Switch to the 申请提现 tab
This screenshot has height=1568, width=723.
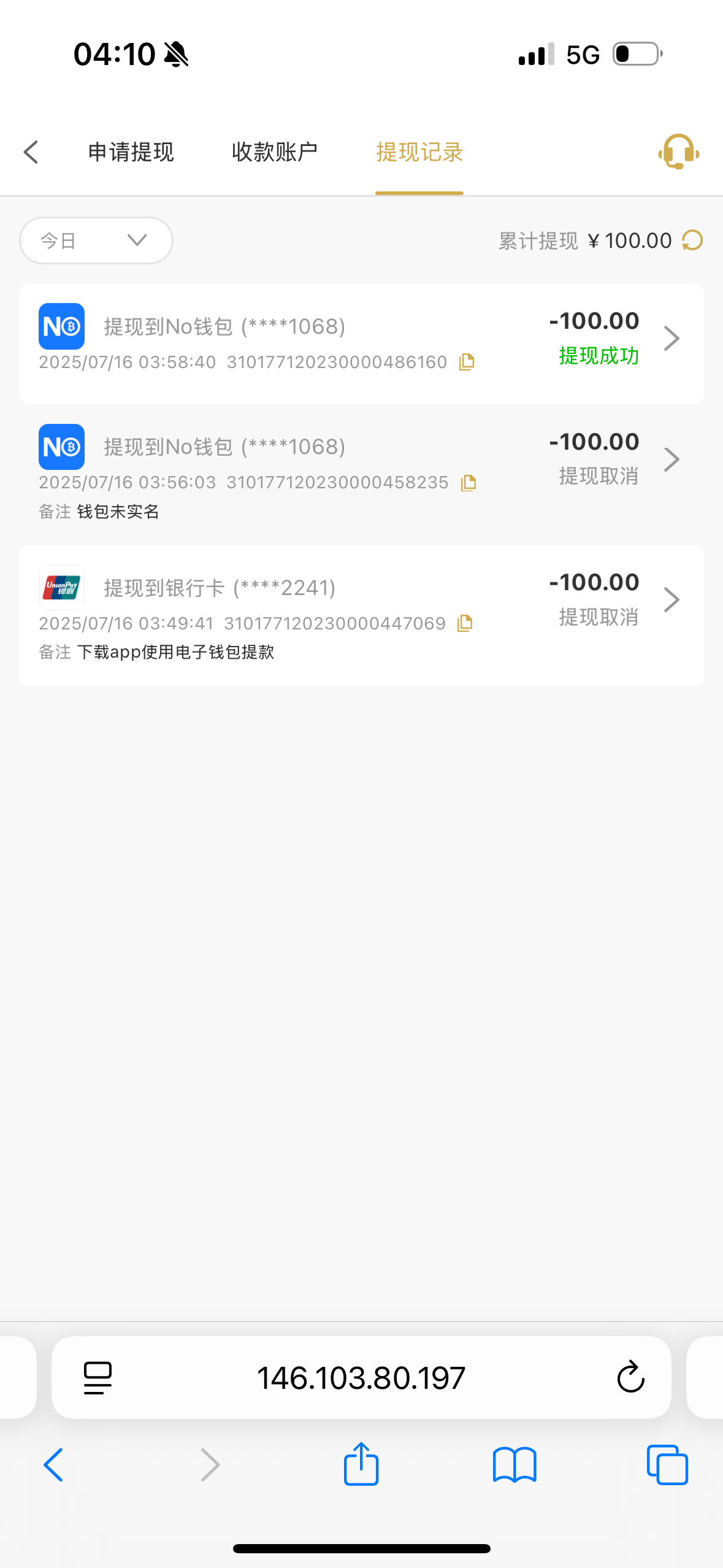coord(131,152)
